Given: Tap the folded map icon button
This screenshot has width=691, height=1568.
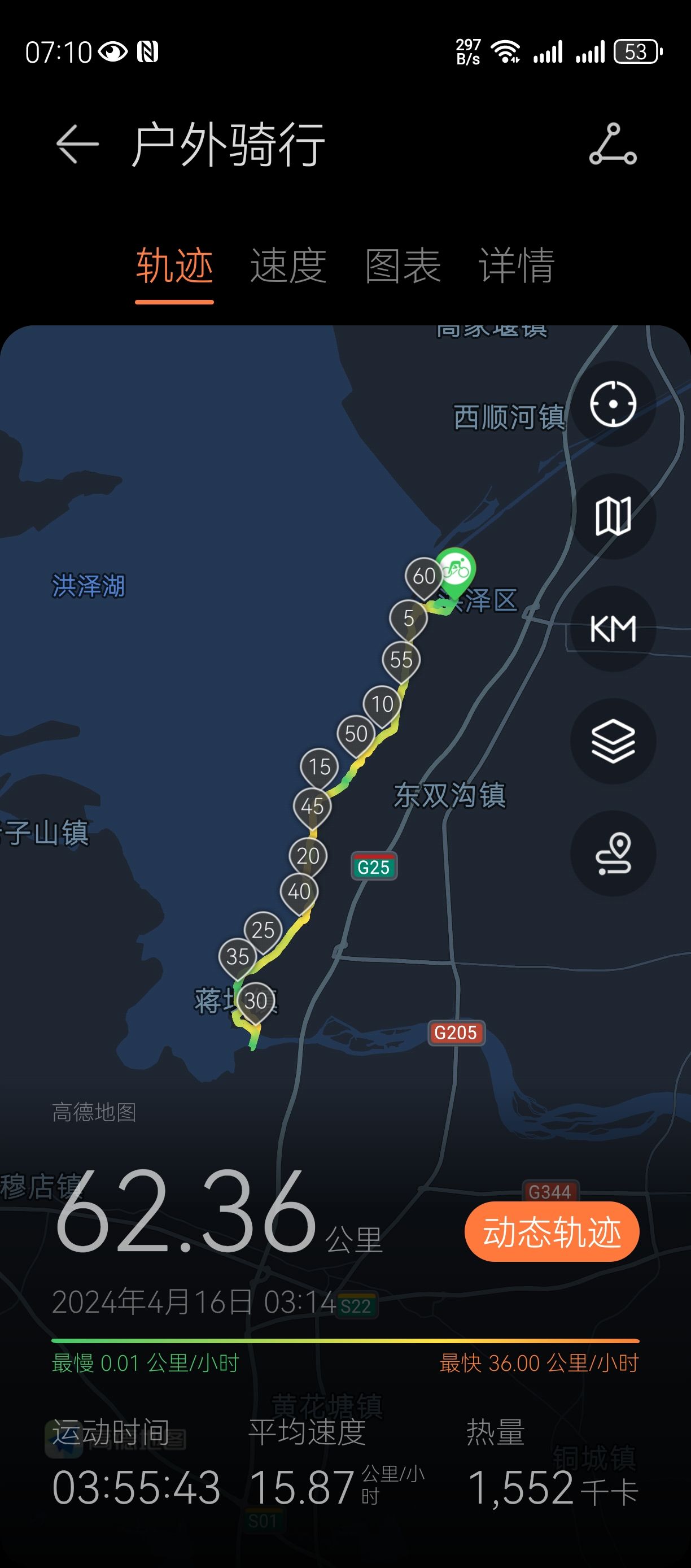Looking at the screenshot, I should 613,517.
